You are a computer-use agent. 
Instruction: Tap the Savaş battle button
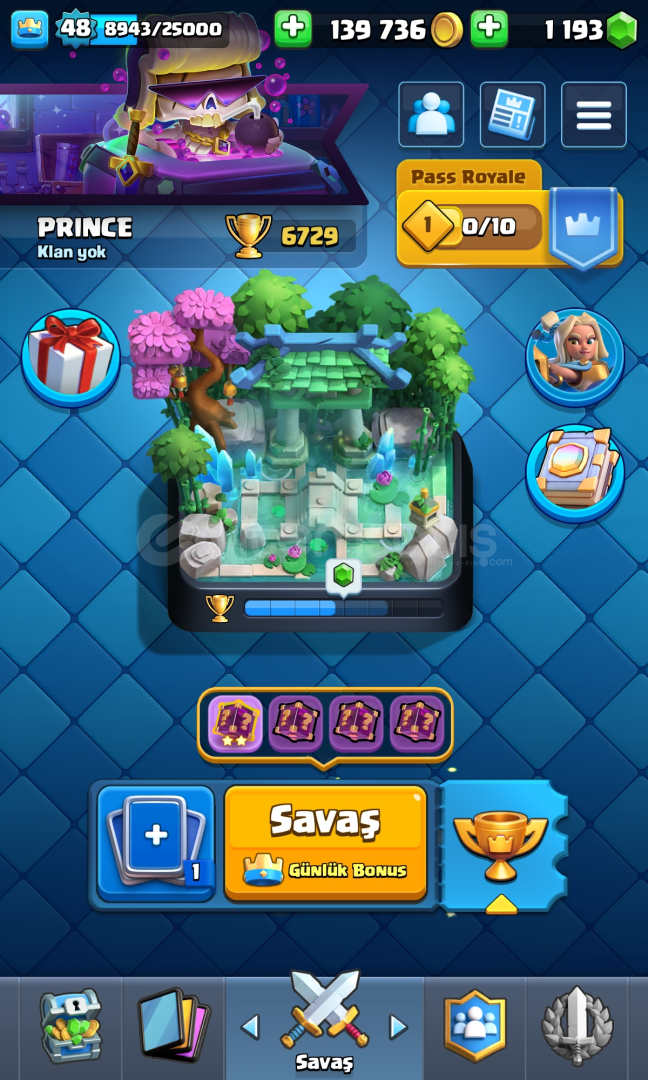tap(325, 843)
